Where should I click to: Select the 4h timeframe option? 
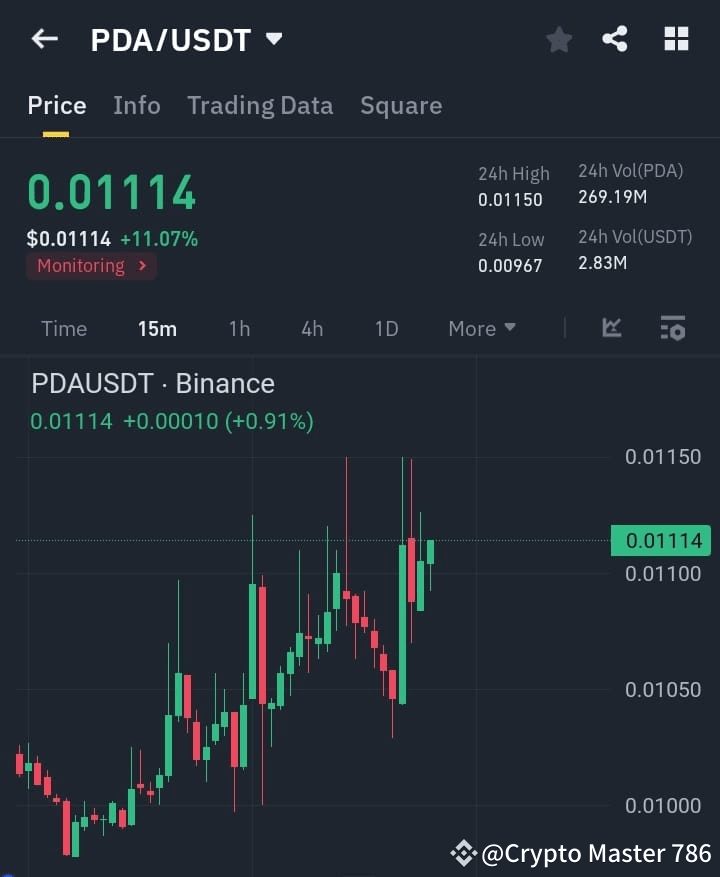pyautogui.click(x=312, y=328)
